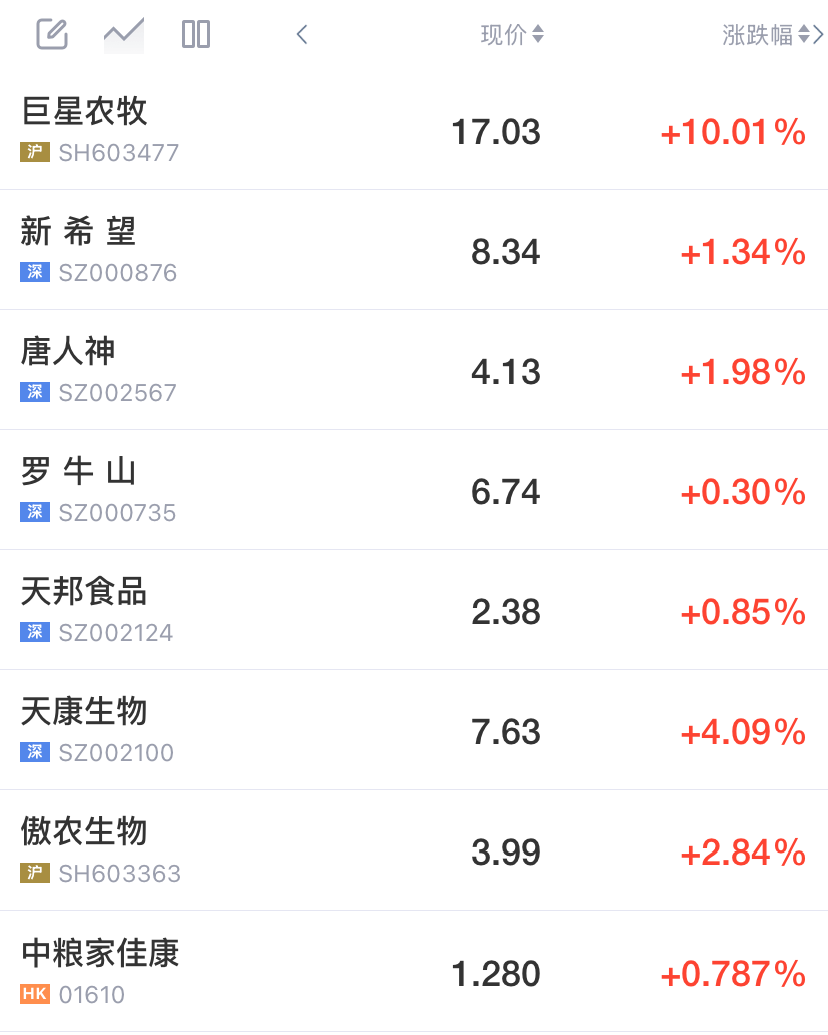
Task: Open the 巨星农牧 stock detail
Action: (x=84, y=112)
